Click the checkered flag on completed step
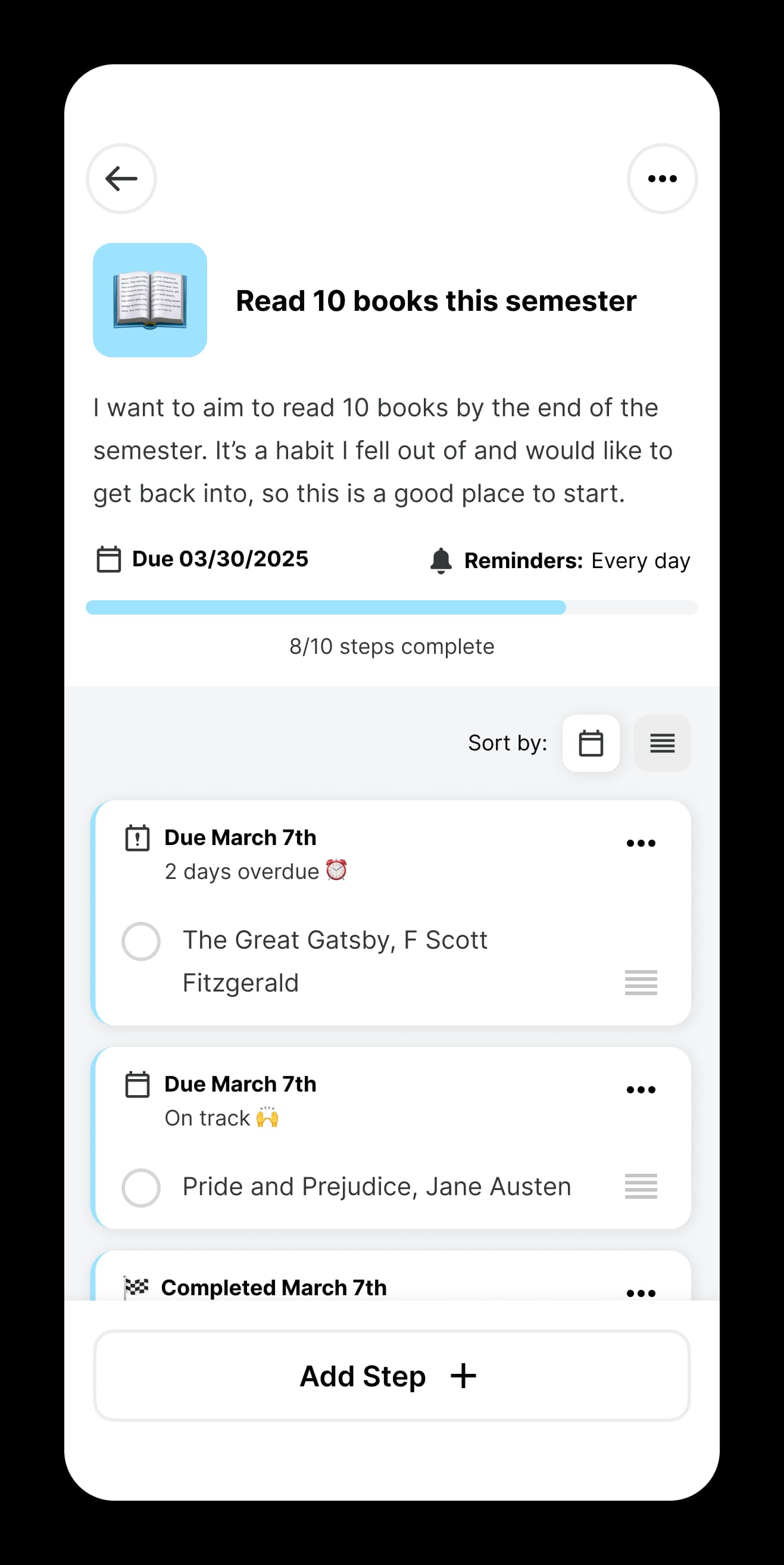Screen dimensions: 784x1565 (138, 1286)
